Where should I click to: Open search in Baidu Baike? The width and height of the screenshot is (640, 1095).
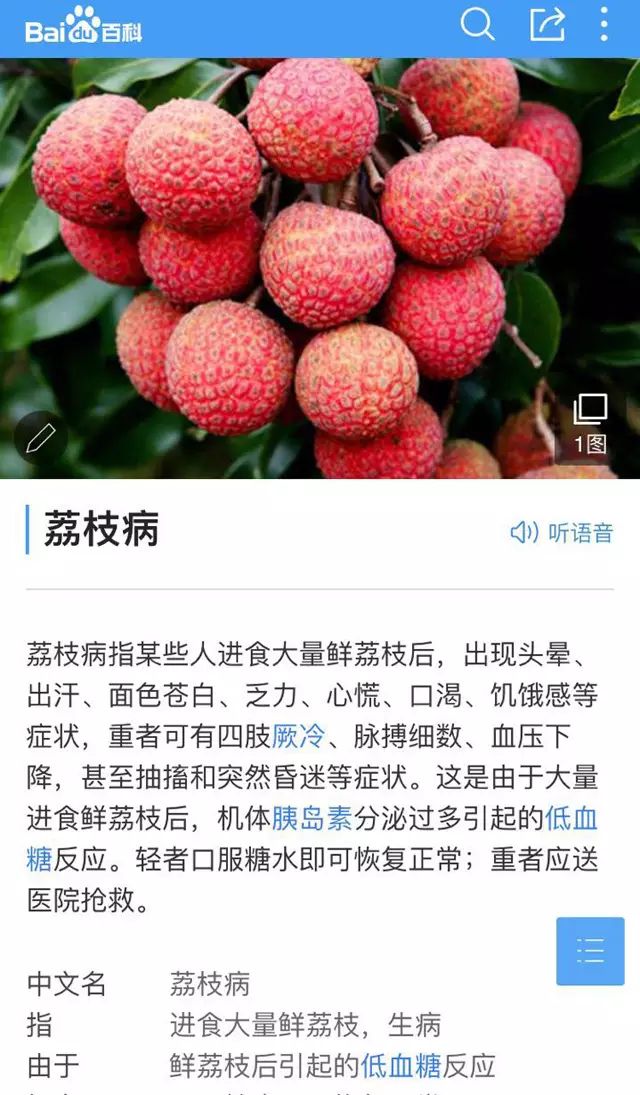click(477, 24)
